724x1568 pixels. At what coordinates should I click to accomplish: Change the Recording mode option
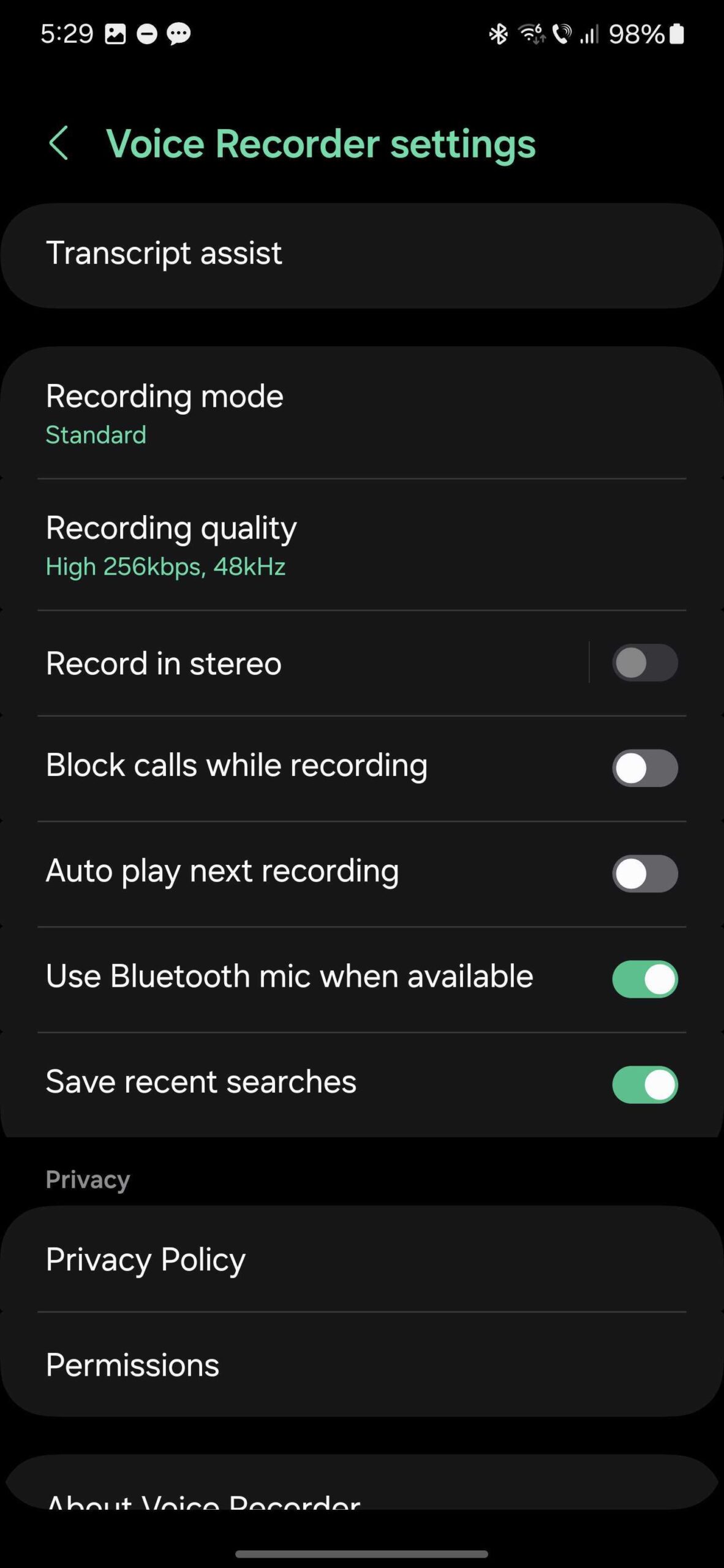tap(361, 413)
